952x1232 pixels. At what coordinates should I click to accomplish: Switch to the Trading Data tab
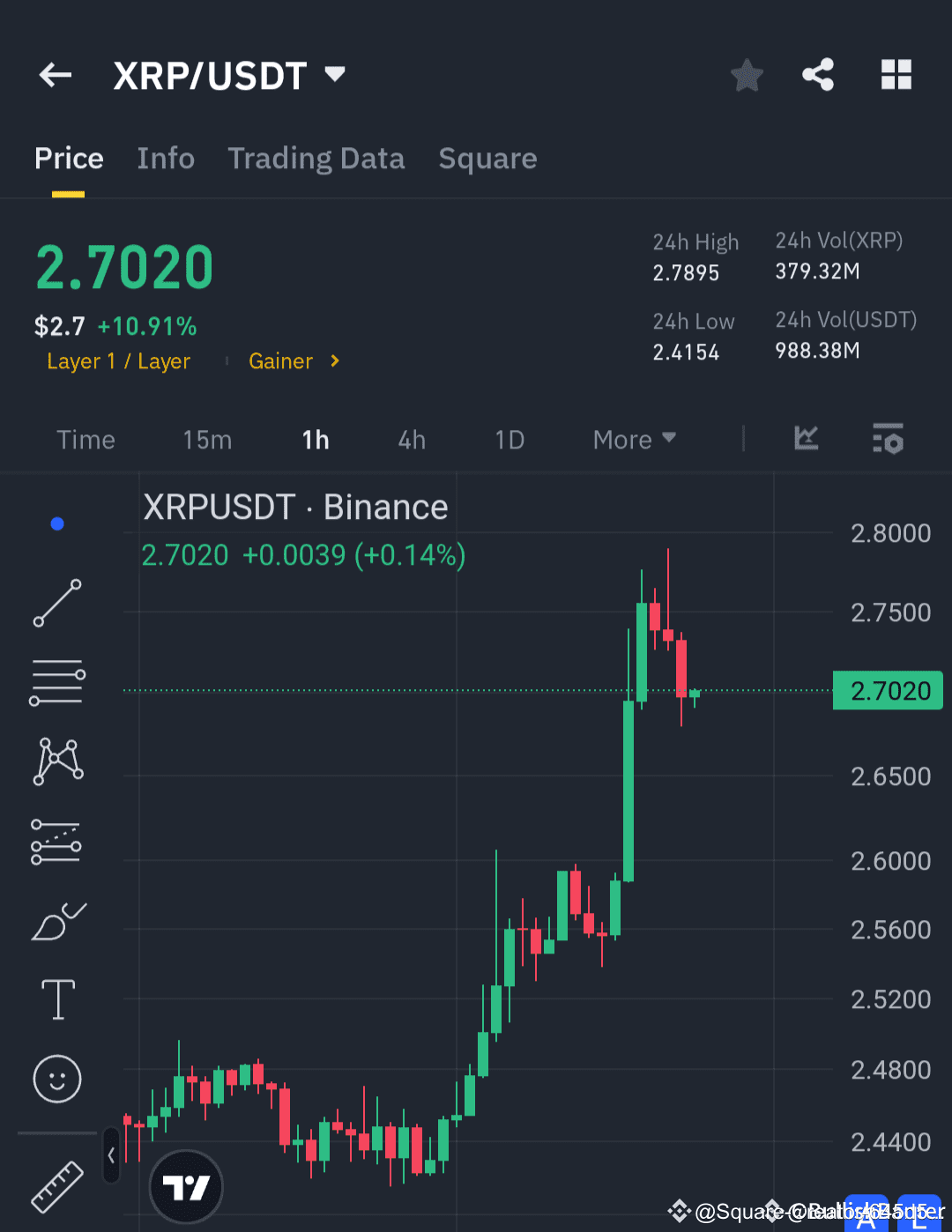click(x=316, y=159)
